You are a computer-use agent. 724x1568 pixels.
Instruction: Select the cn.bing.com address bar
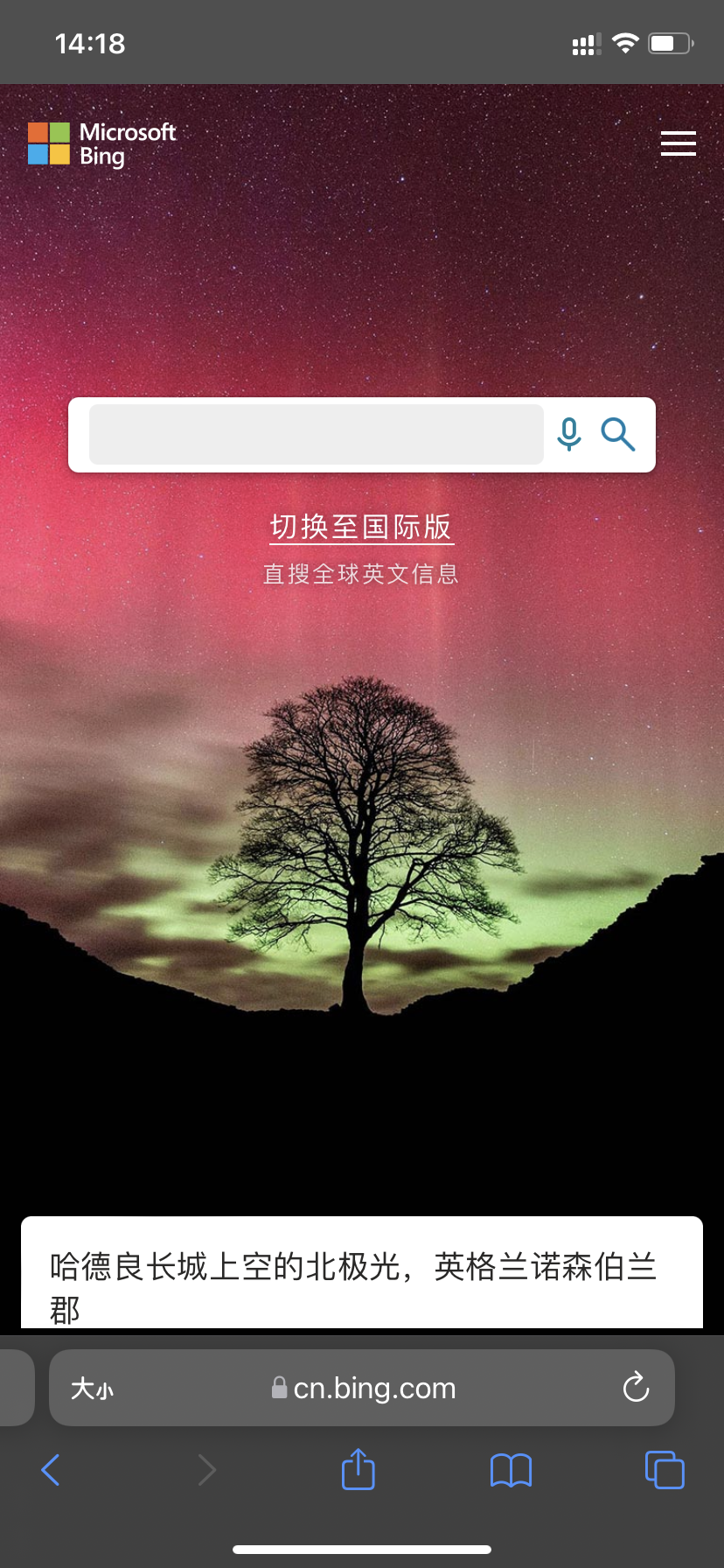[x=374, y=1389]
